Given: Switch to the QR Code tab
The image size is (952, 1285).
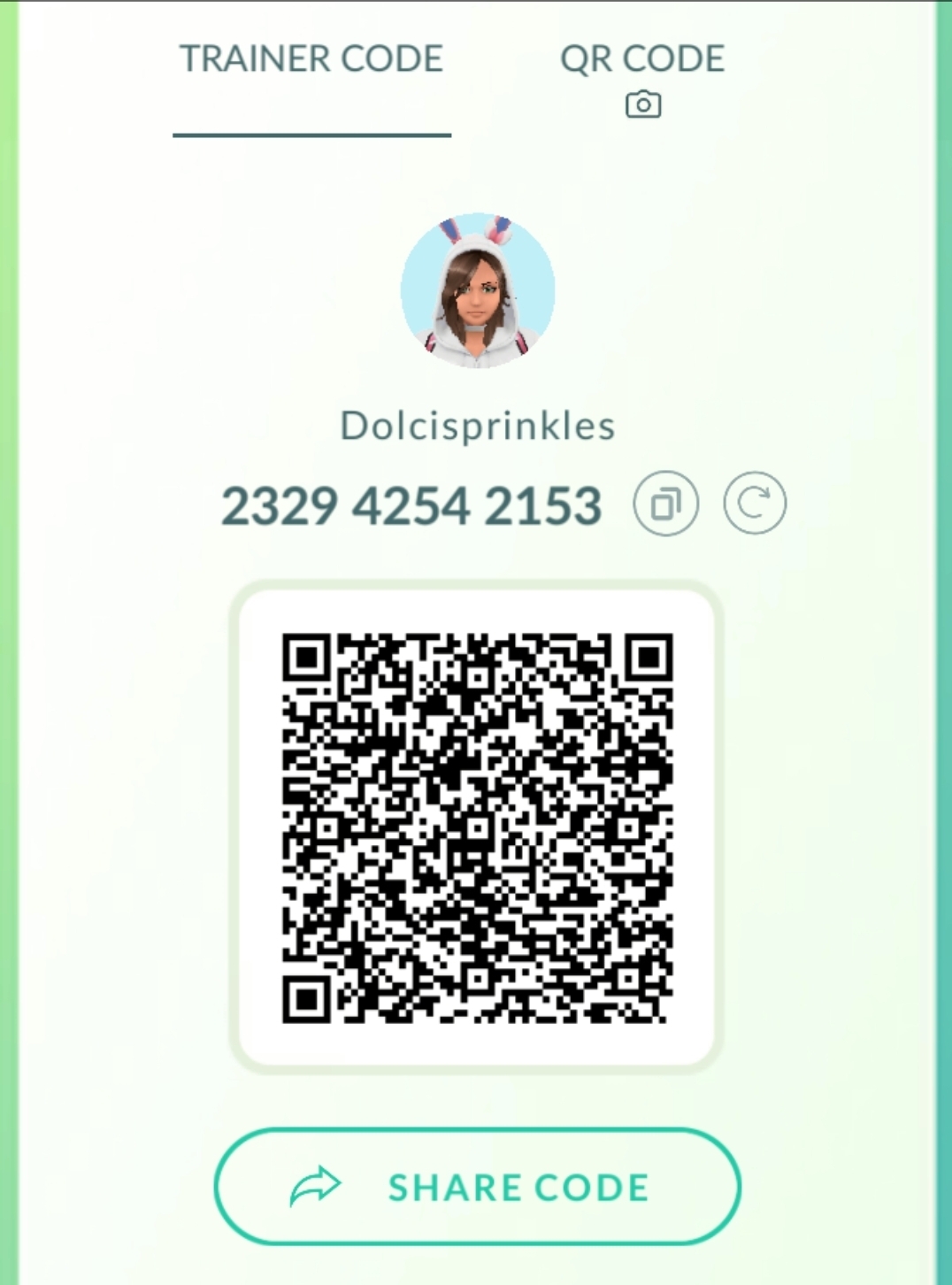Looking at the screenshot, I should click(642, 77).
